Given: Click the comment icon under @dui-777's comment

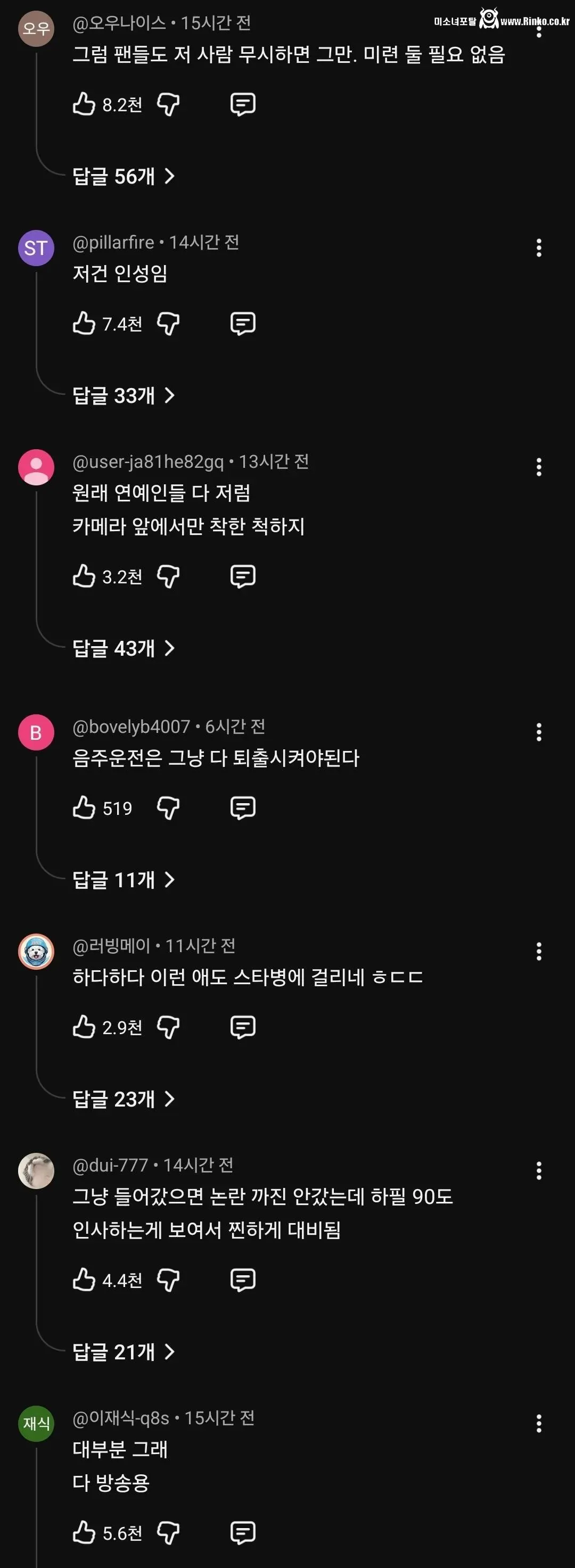Looking at the screenshot, I should click(x=242, y=1281).
